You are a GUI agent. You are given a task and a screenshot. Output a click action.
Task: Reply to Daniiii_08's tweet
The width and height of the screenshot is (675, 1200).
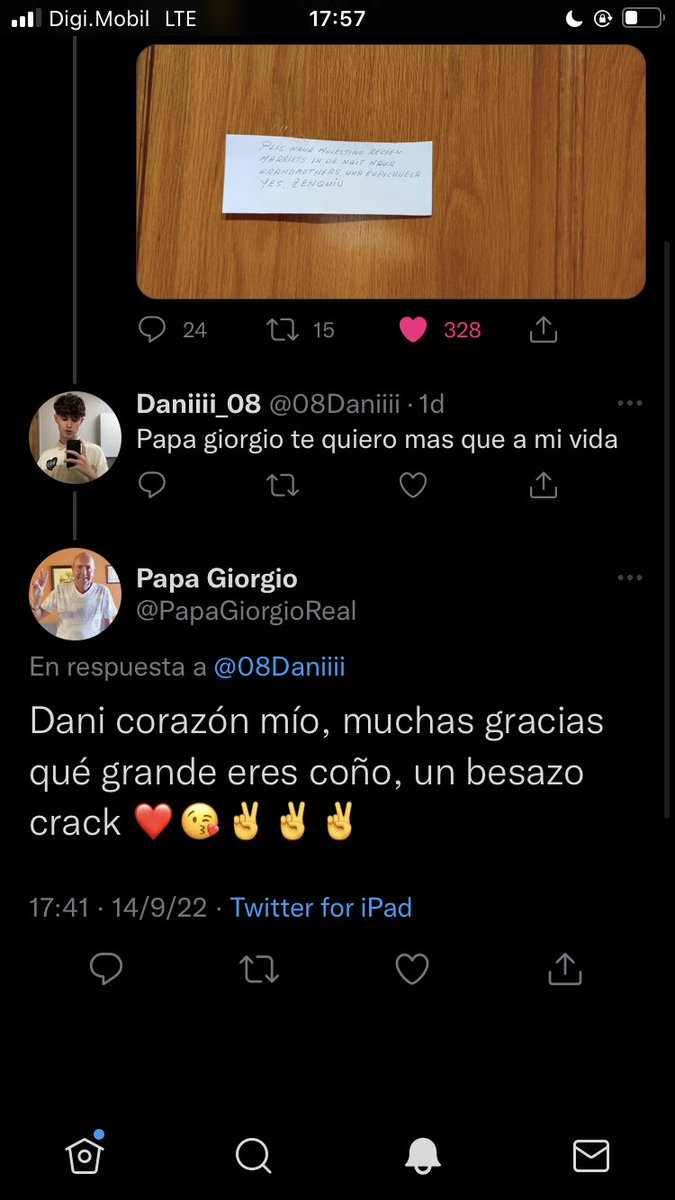pyautogui.click(x=151, y=485)
